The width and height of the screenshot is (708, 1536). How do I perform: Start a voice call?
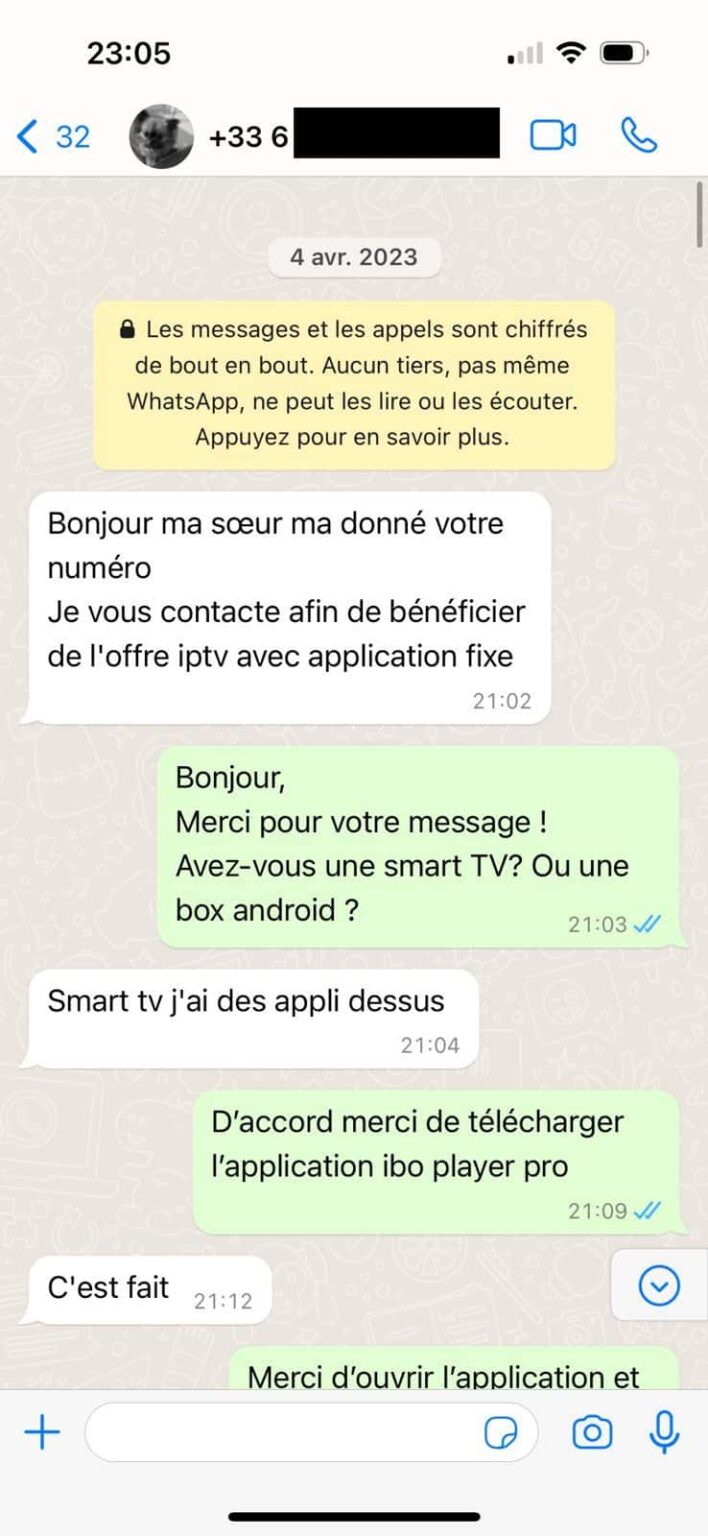[x=638, y=135]
